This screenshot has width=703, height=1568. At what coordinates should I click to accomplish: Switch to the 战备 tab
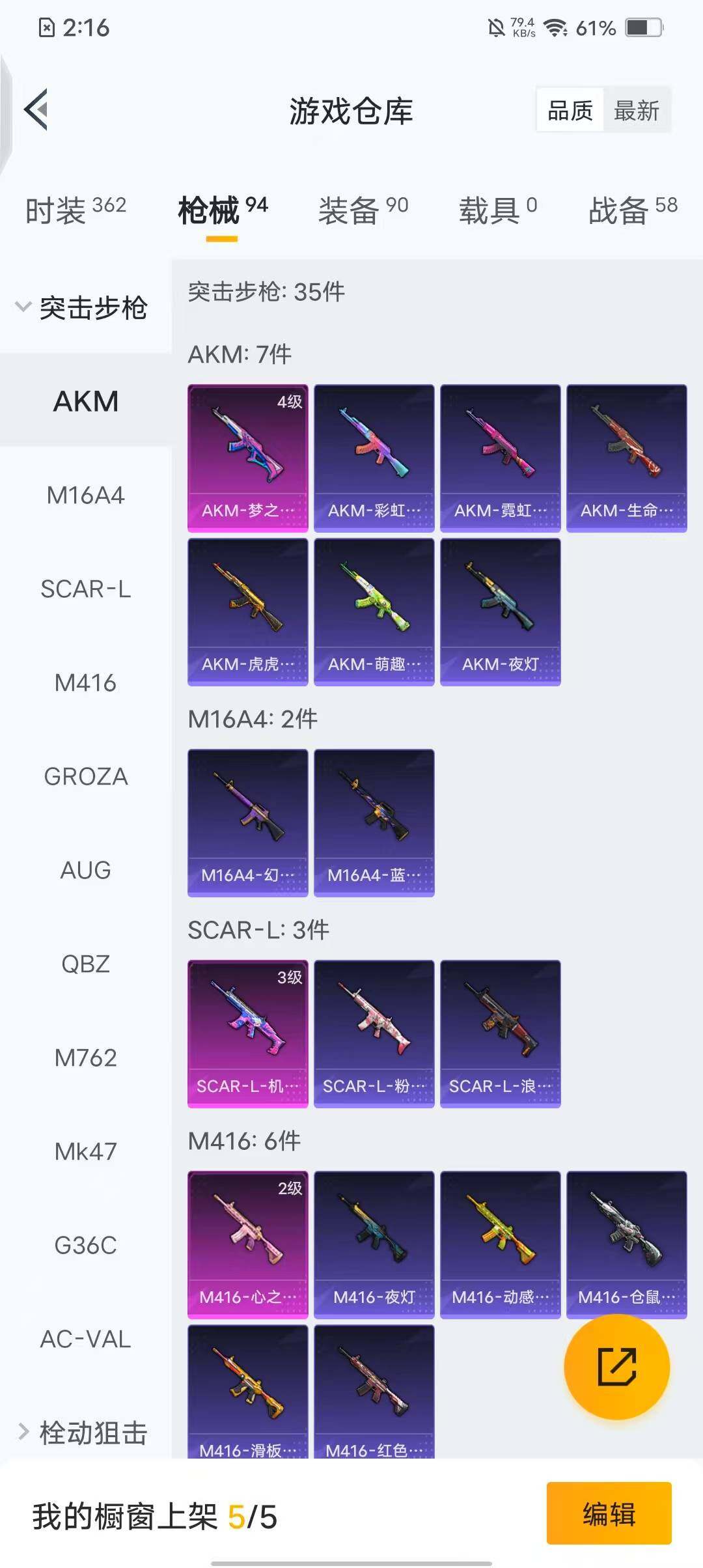click(632, 211)
